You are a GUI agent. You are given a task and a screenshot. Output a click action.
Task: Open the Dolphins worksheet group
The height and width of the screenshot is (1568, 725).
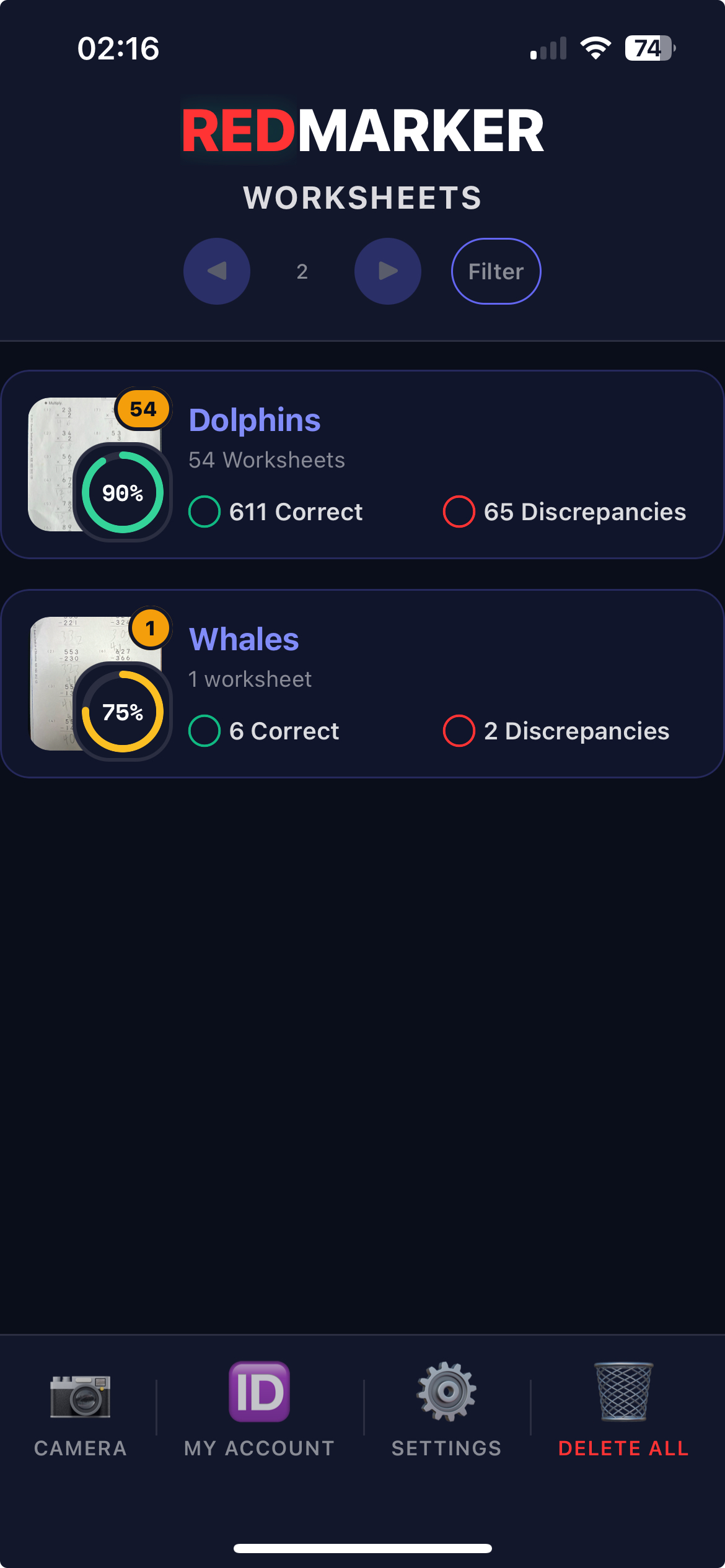pyautogui.click(x=362, y=464)
